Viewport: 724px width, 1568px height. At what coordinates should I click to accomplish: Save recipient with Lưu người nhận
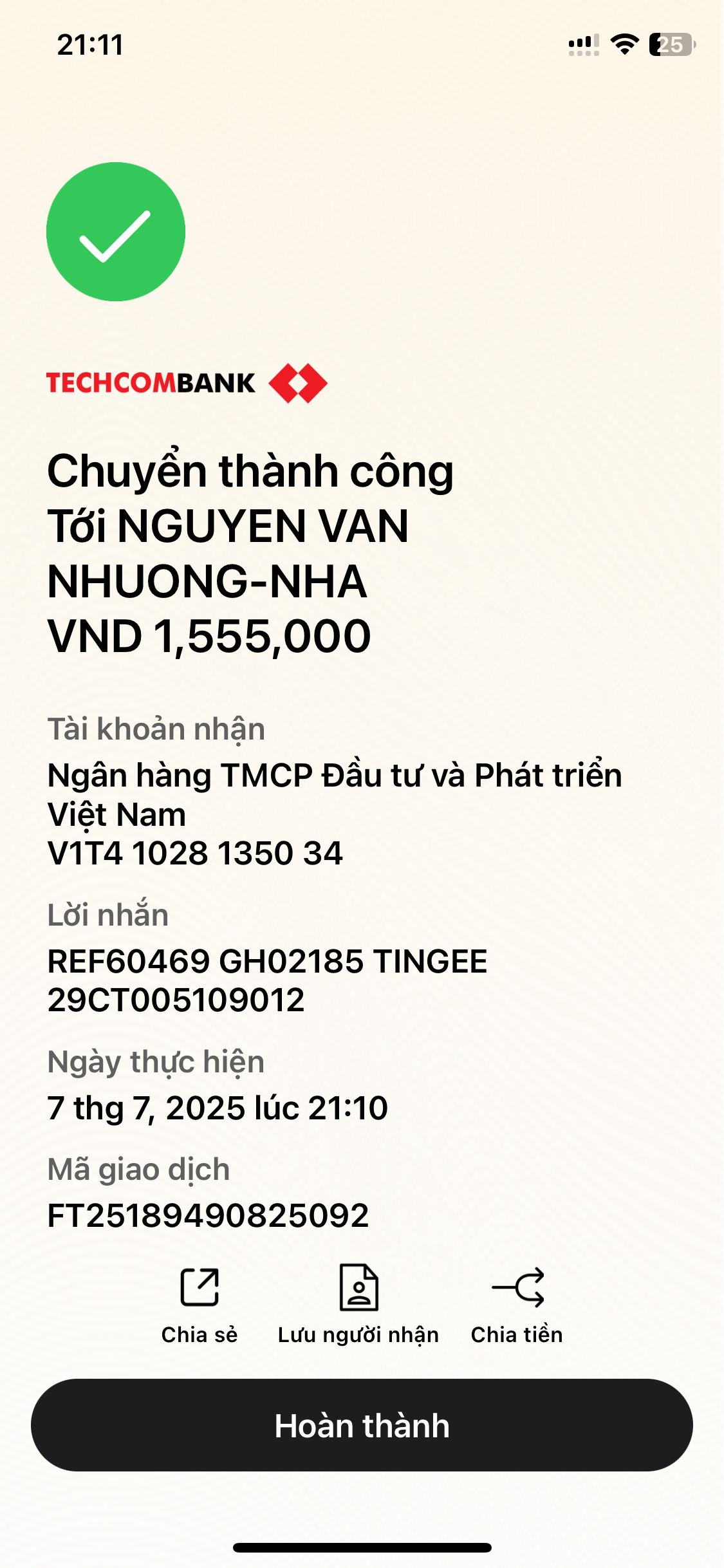click(x=358, y=1304)
